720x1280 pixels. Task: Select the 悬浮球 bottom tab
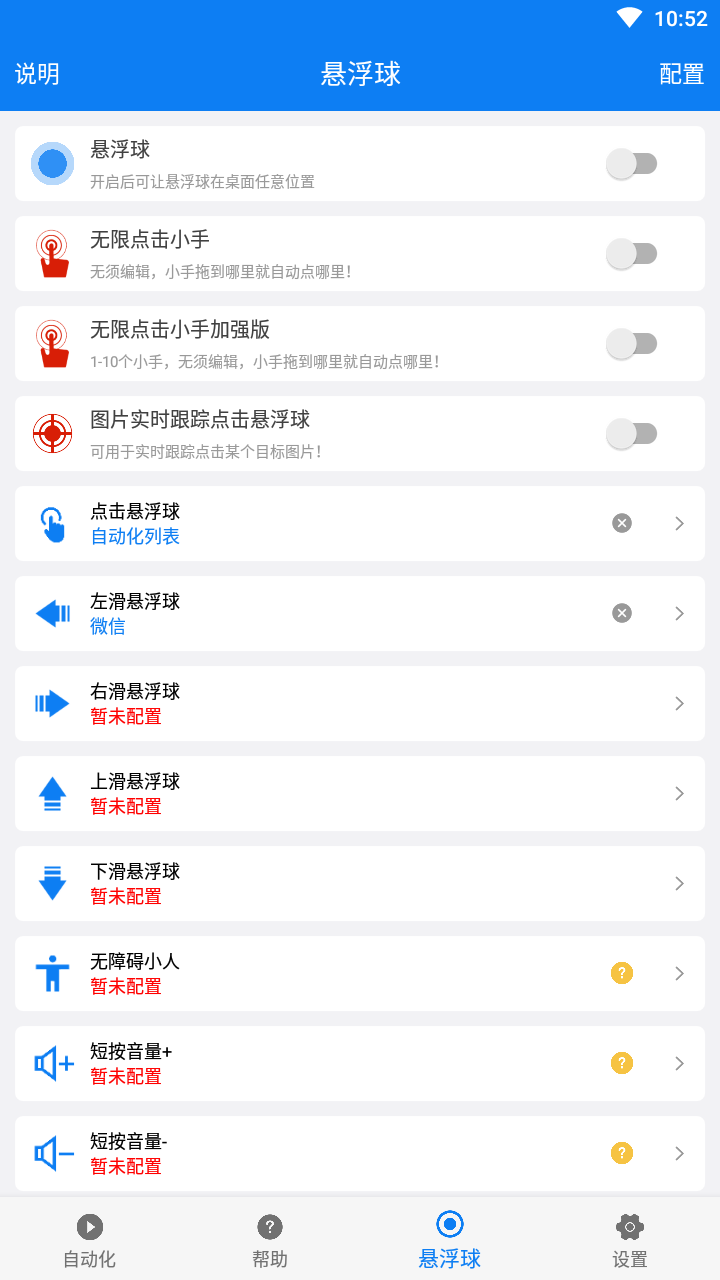point(450,1240)
